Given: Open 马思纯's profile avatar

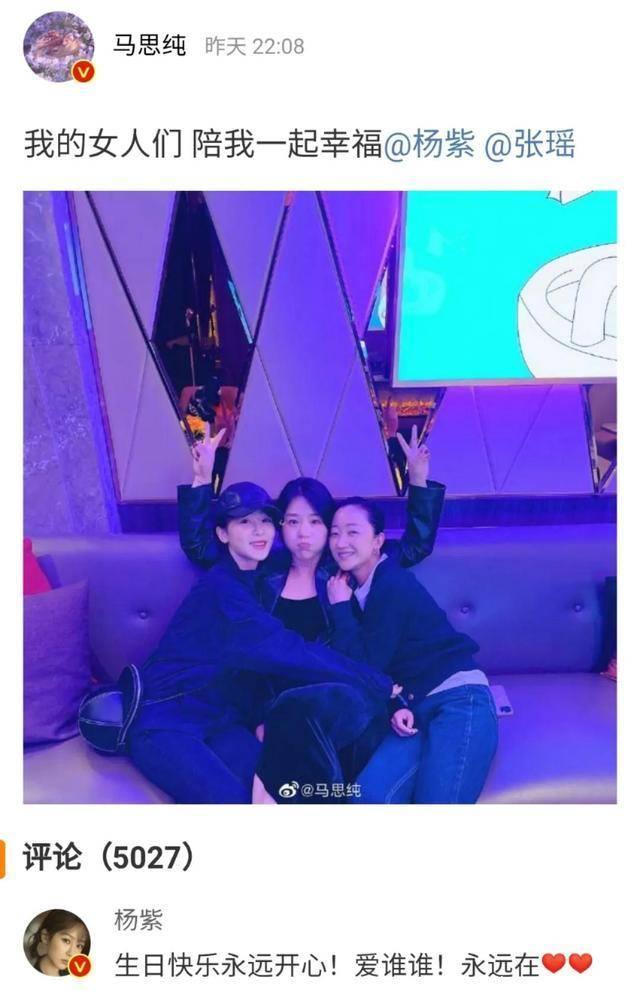Looking at the screenshot, I should (x=59, y=47).
